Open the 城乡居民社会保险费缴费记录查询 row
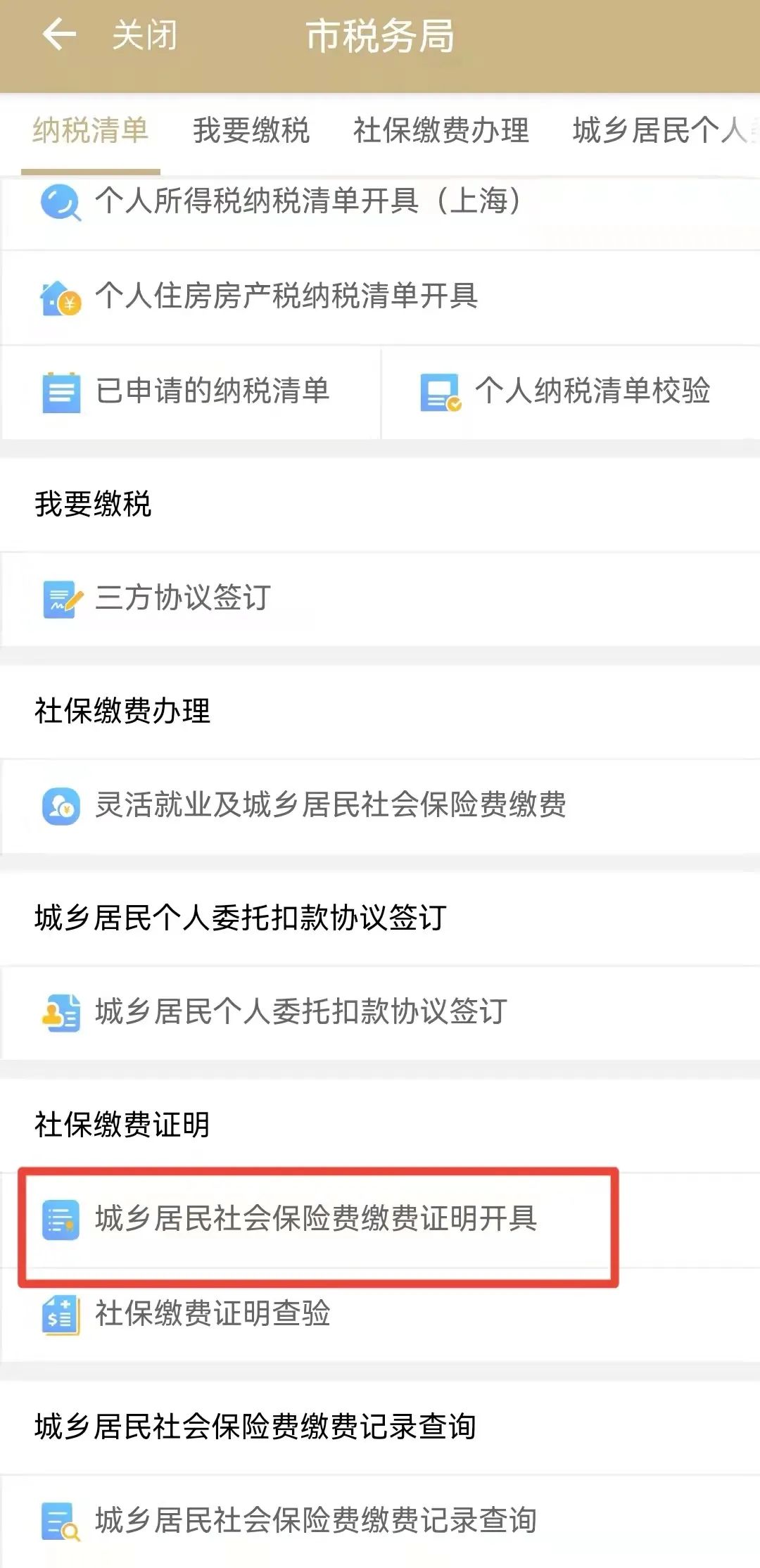The width and height of the screenshot is (760, 1568). [x=380, y=1522]
